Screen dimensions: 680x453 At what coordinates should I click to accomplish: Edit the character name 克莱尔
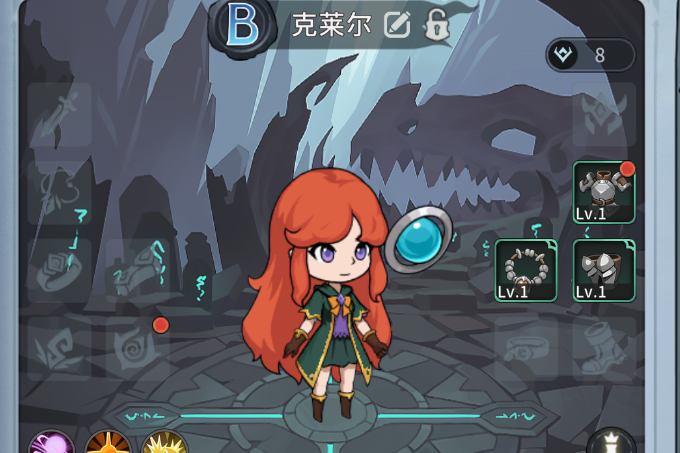(x=397, y=26)
